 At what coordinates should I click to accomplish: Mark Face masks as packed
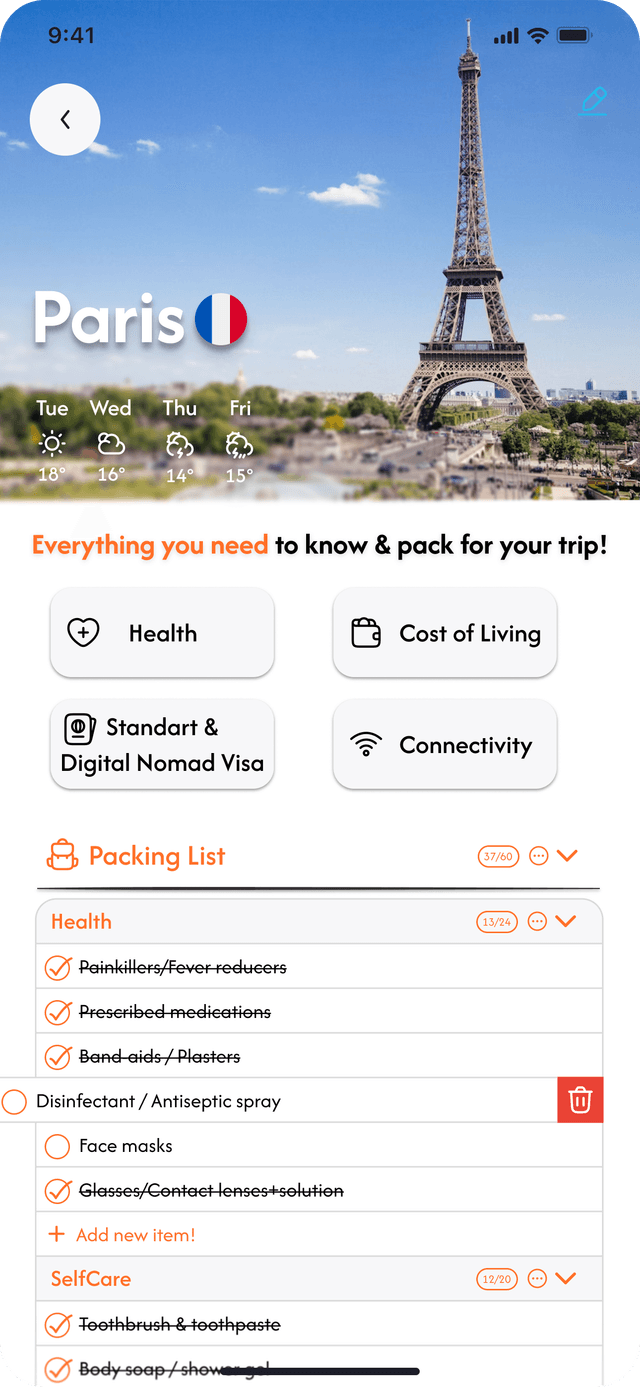(x=58, y=1146)
